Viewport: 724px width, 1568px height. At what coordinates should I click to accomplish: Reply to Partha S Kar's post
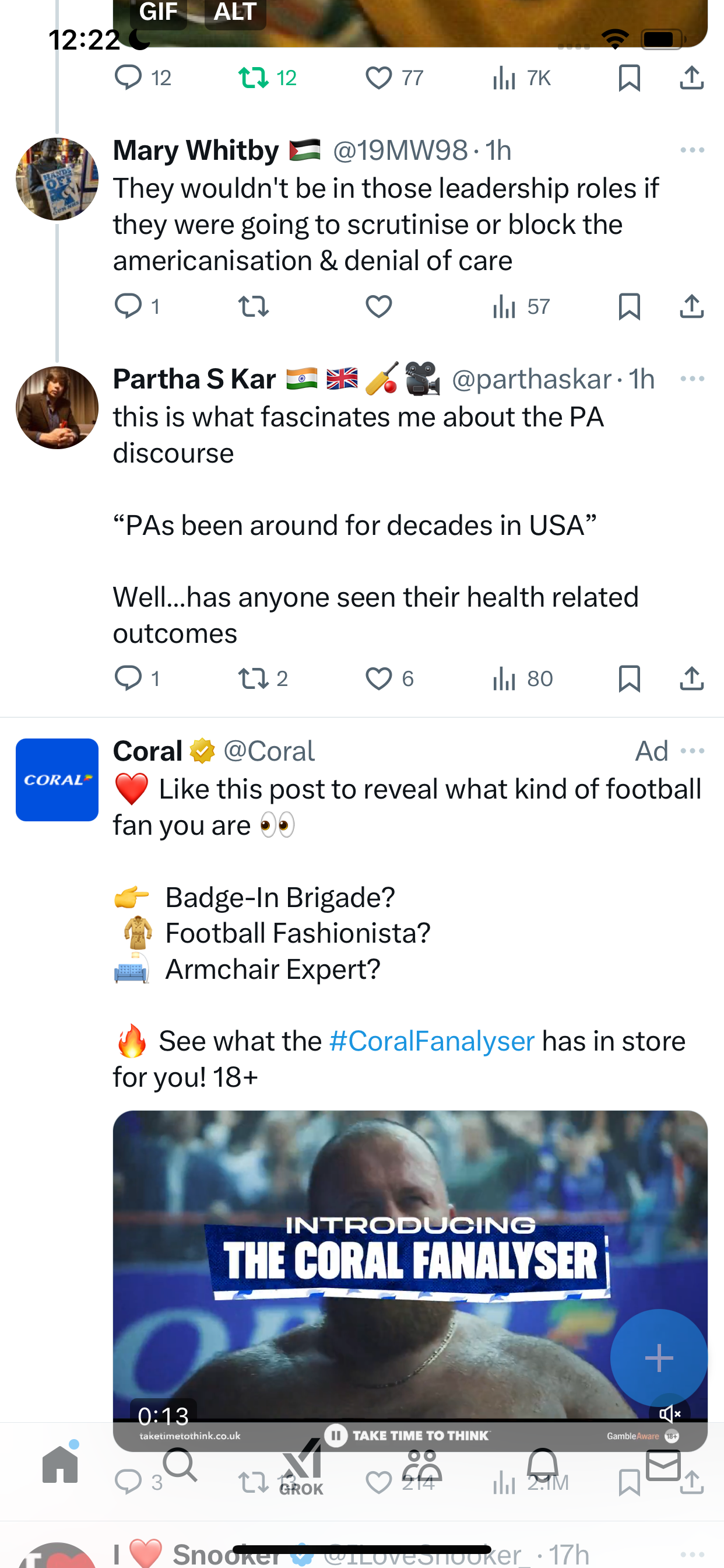point(128,678)
